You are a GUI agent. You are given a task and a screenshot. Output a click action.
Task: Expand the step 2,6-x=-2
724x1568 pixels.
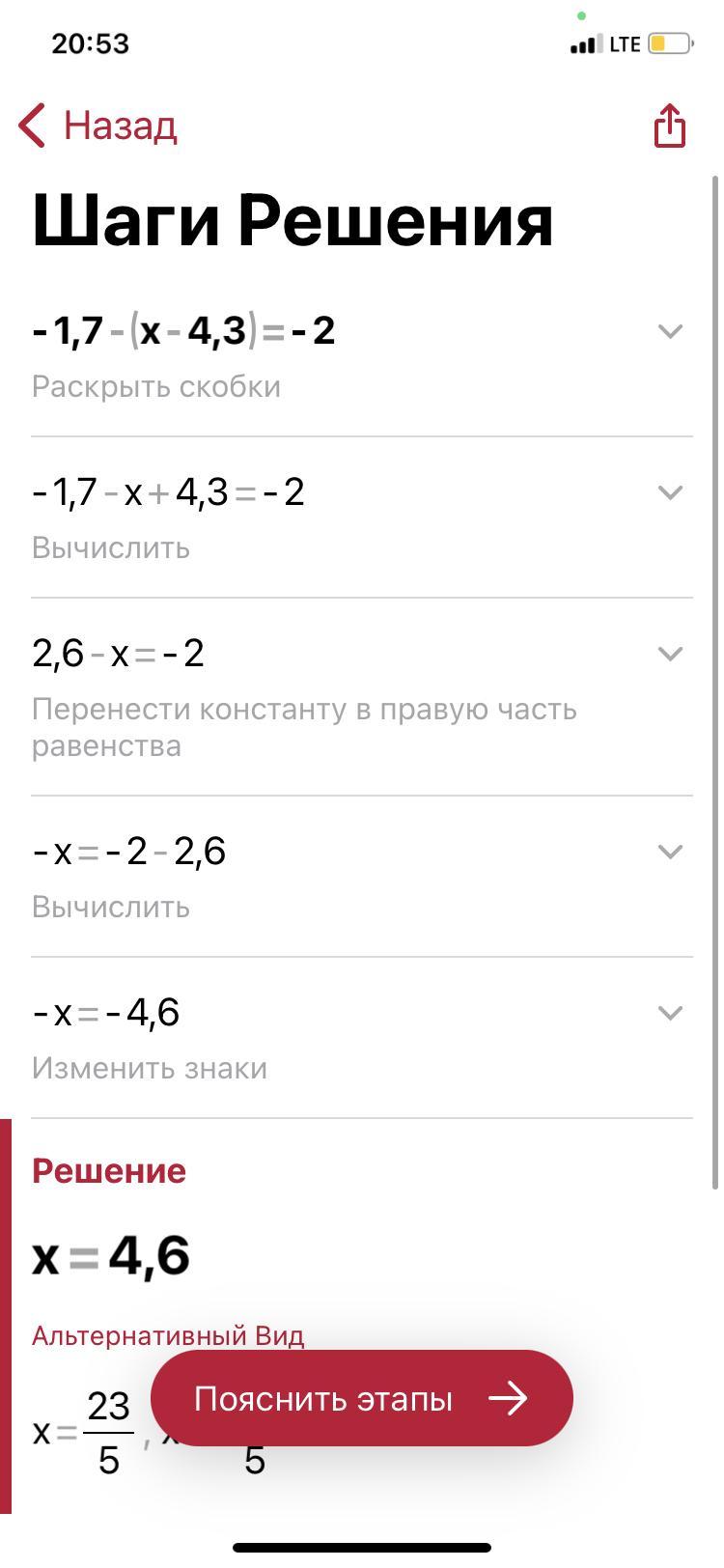coord(669,654)
